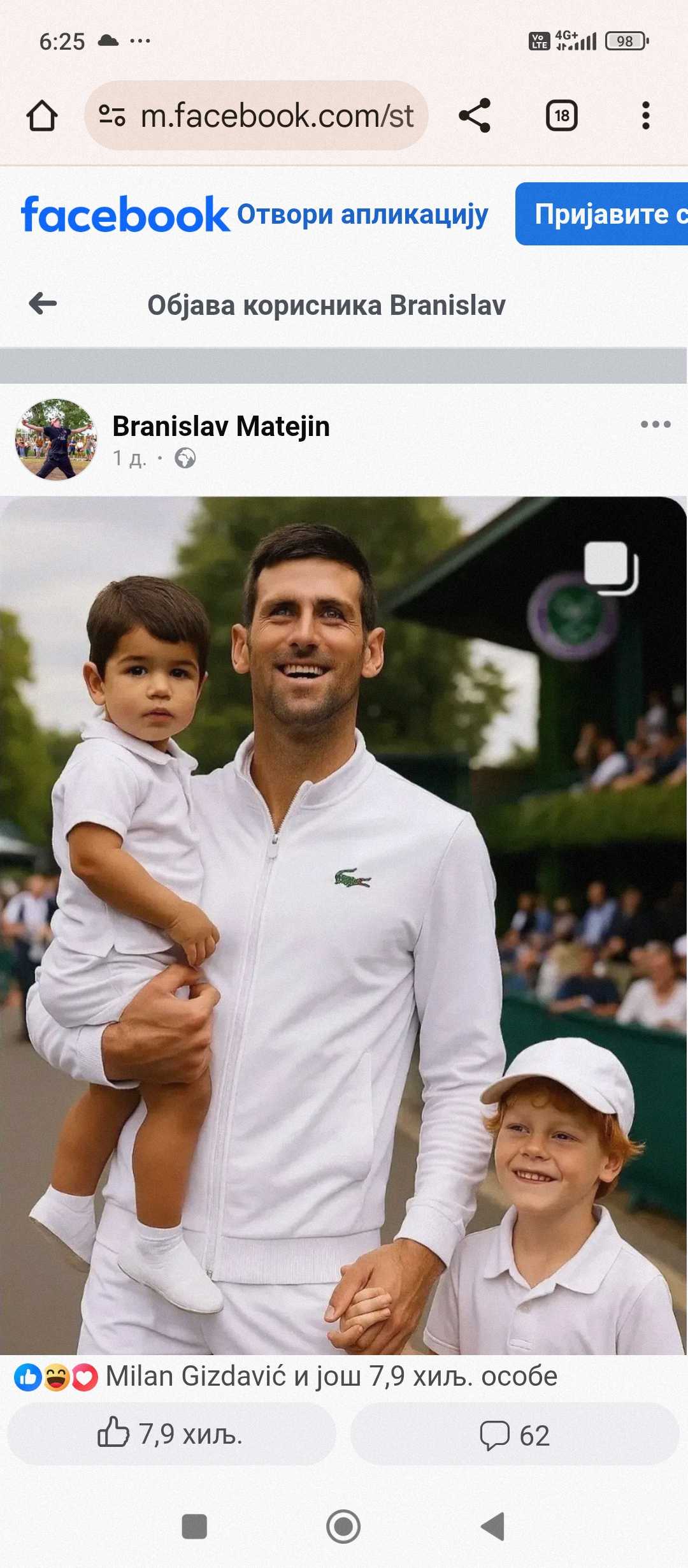The image size is (688, 1568).
Task: Open the post photo in full view
Action: (x=344, y=926)
